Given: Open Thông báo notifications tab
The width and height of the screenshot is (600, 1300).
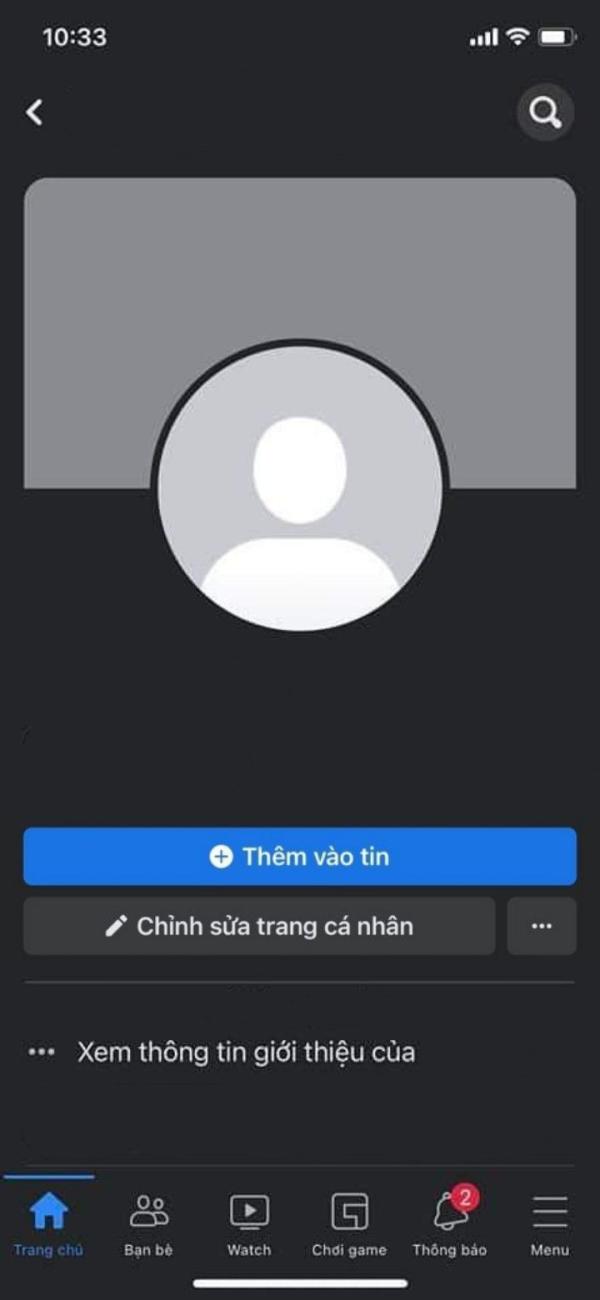Looking at the screenshot, I should point(450,1224).
